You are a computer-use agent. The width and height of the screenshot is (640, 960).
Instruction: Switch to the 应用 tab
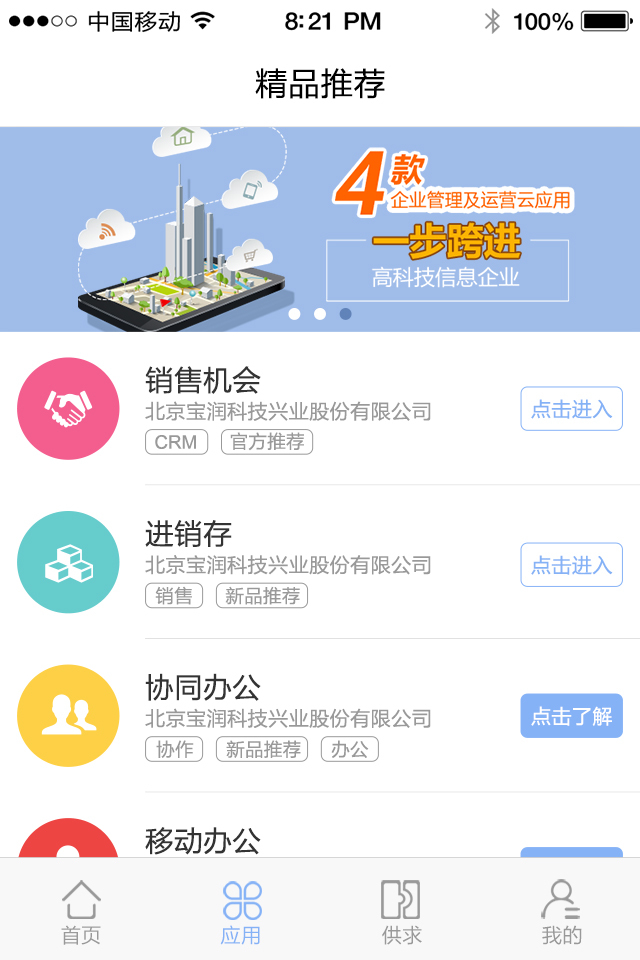(x=241, y=911)
